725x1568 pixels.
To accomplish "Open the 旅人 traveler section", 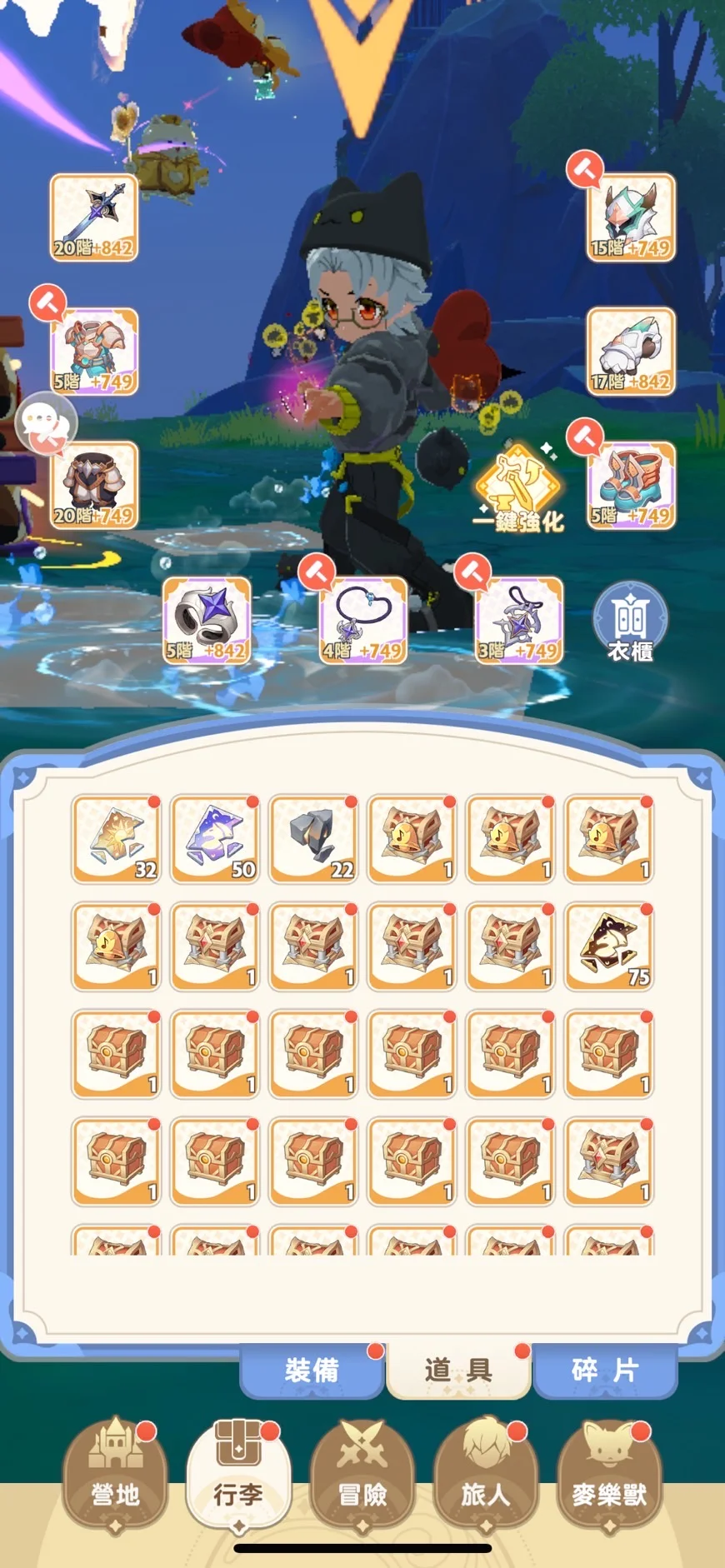I will (x=485, y=1473).
